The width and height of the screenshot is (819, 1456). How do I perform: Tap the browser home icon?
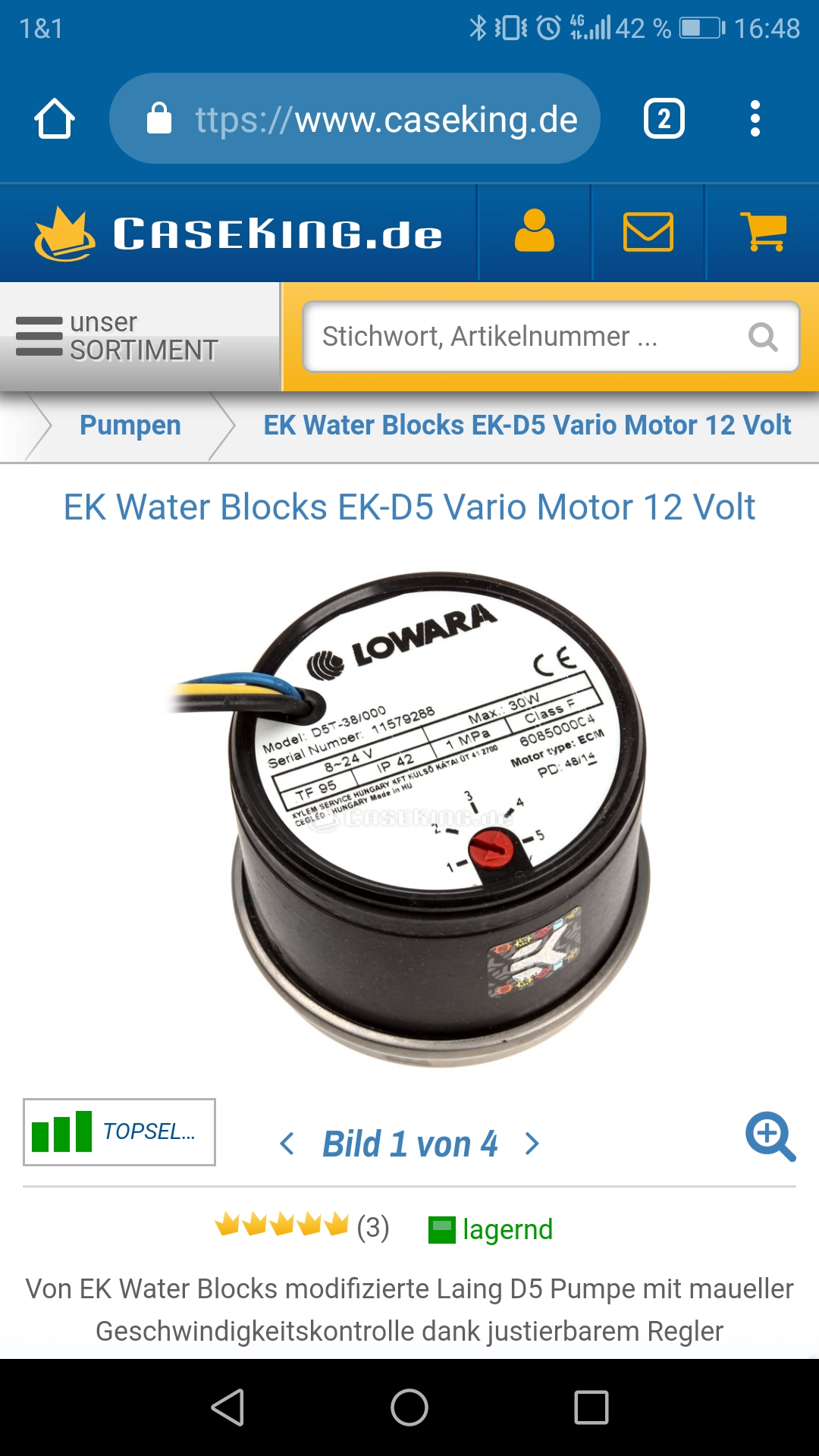point(55,119)
